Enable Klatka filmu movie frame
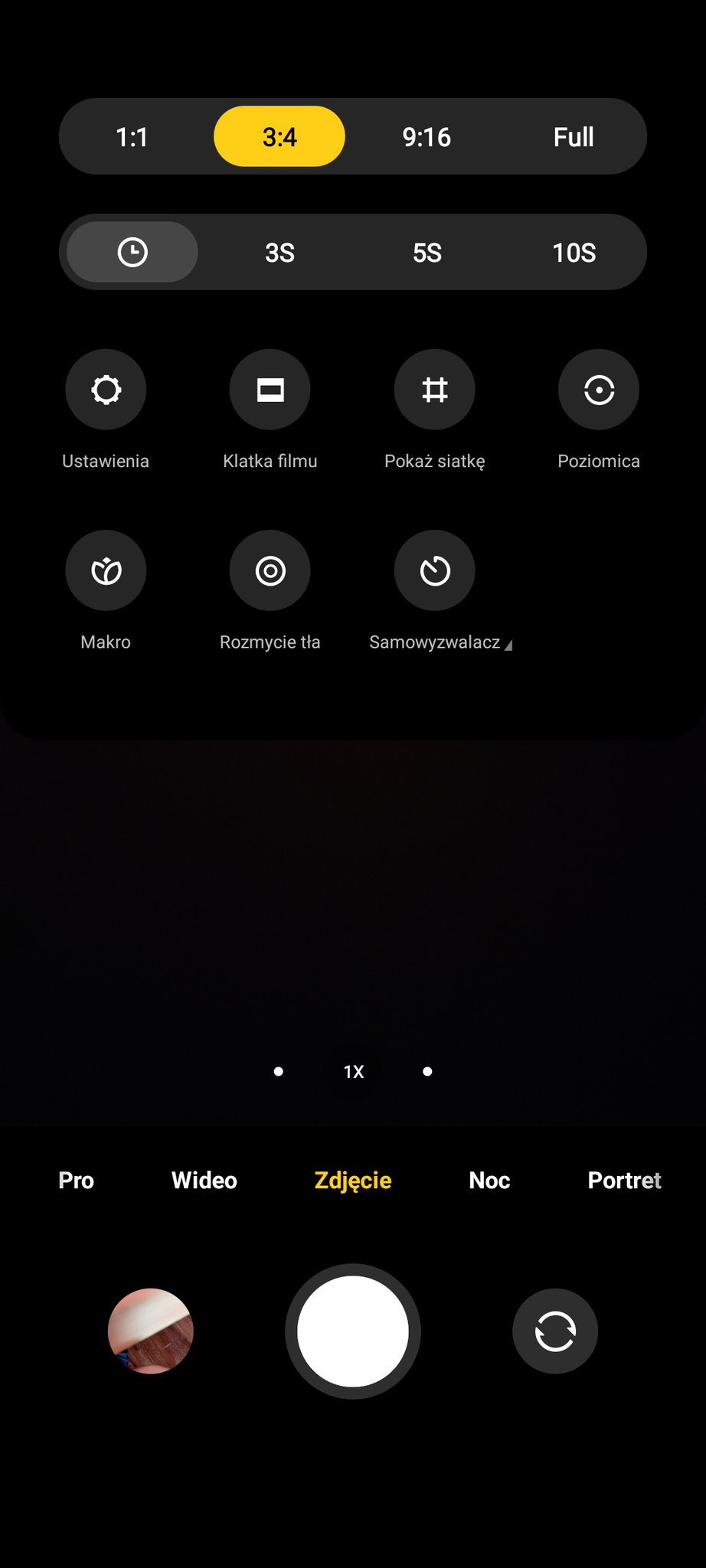Screen dimensions: 706x1568 coord(270,390)
